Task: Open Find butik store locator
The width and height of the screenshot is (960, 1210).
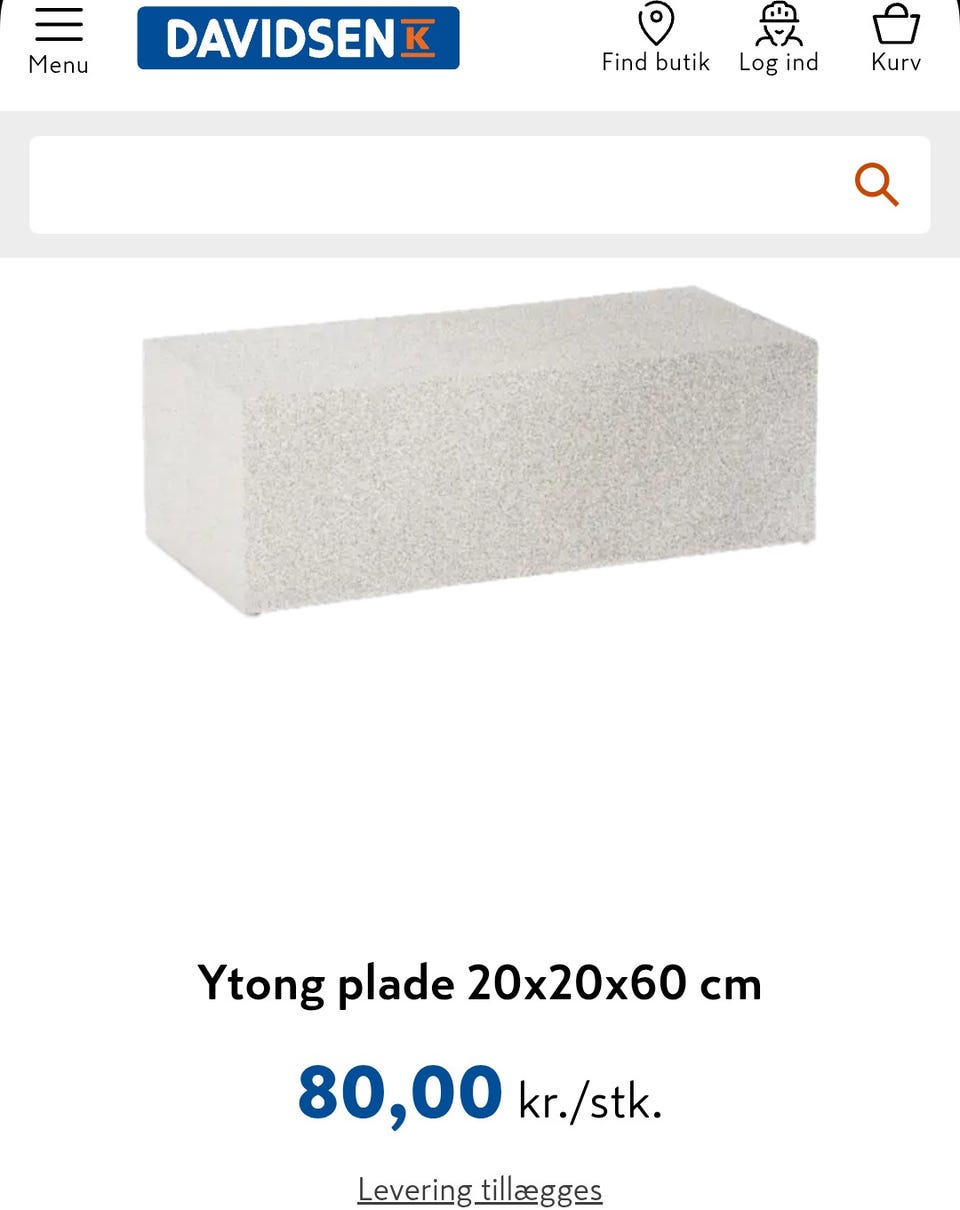Action: tap(655, 40)
